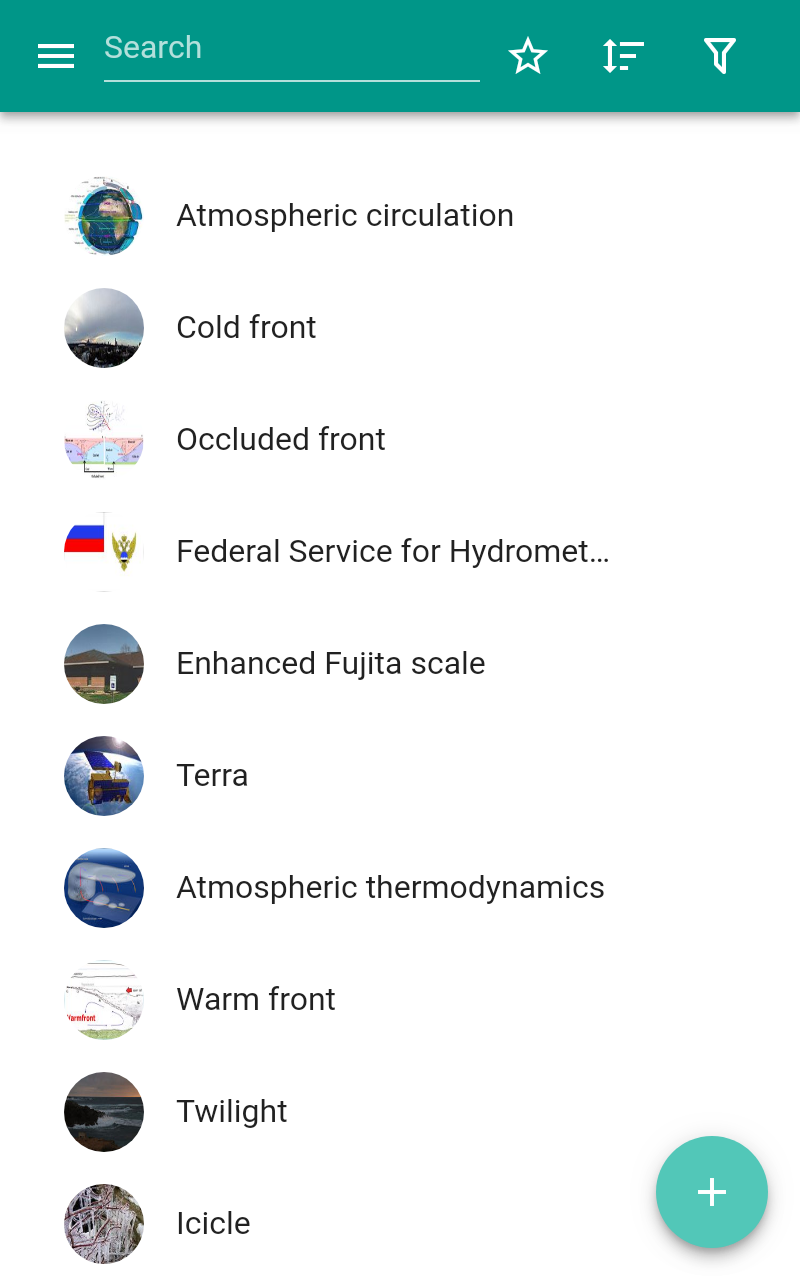Open the Twilight entry
Viewport: 800px width, 1280px height.
pos(232,1112)
